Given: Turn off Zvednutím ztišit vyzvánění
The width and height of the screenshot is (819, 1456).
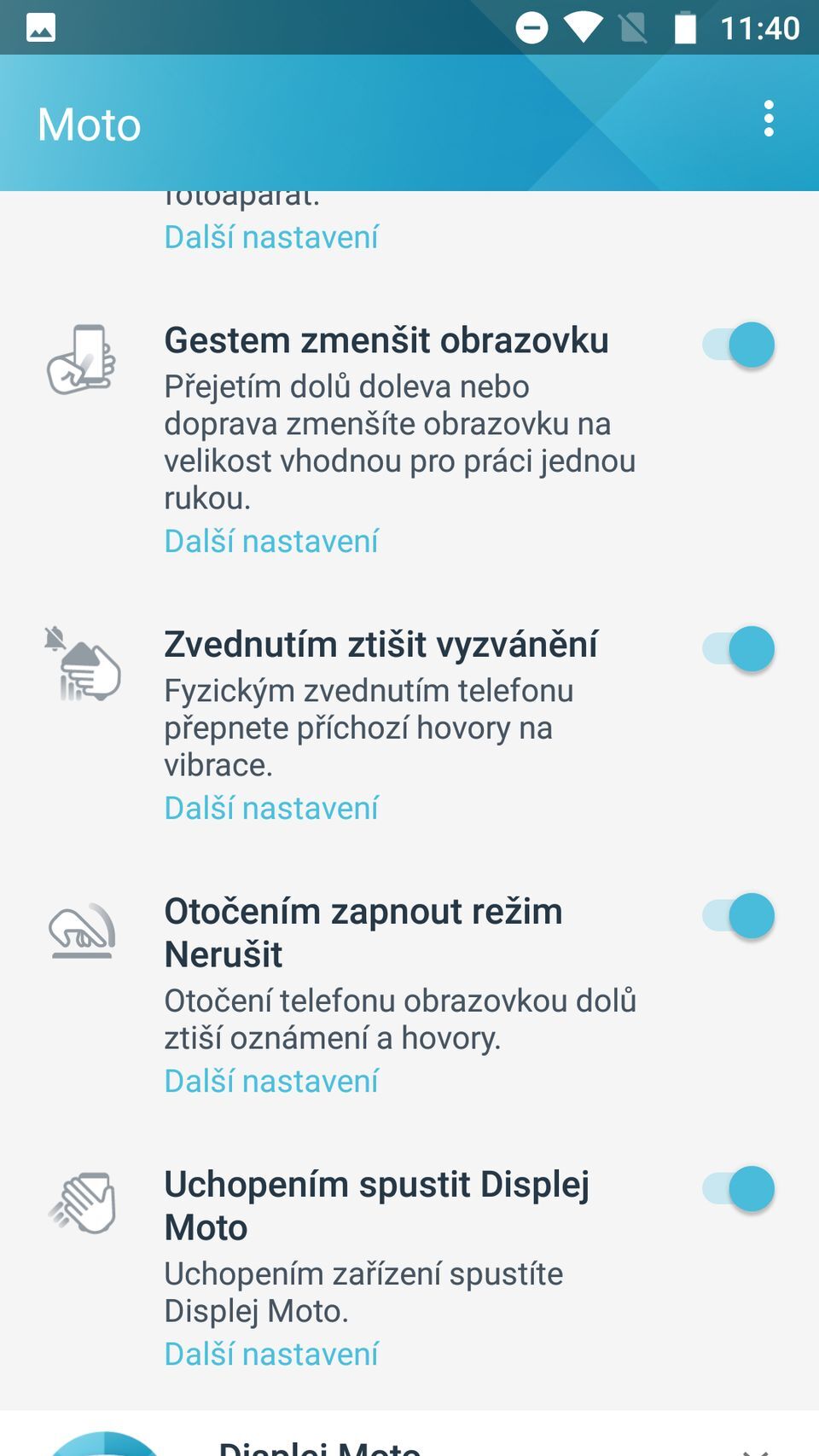Looking at the screenshot, I should tap(738, 648).
